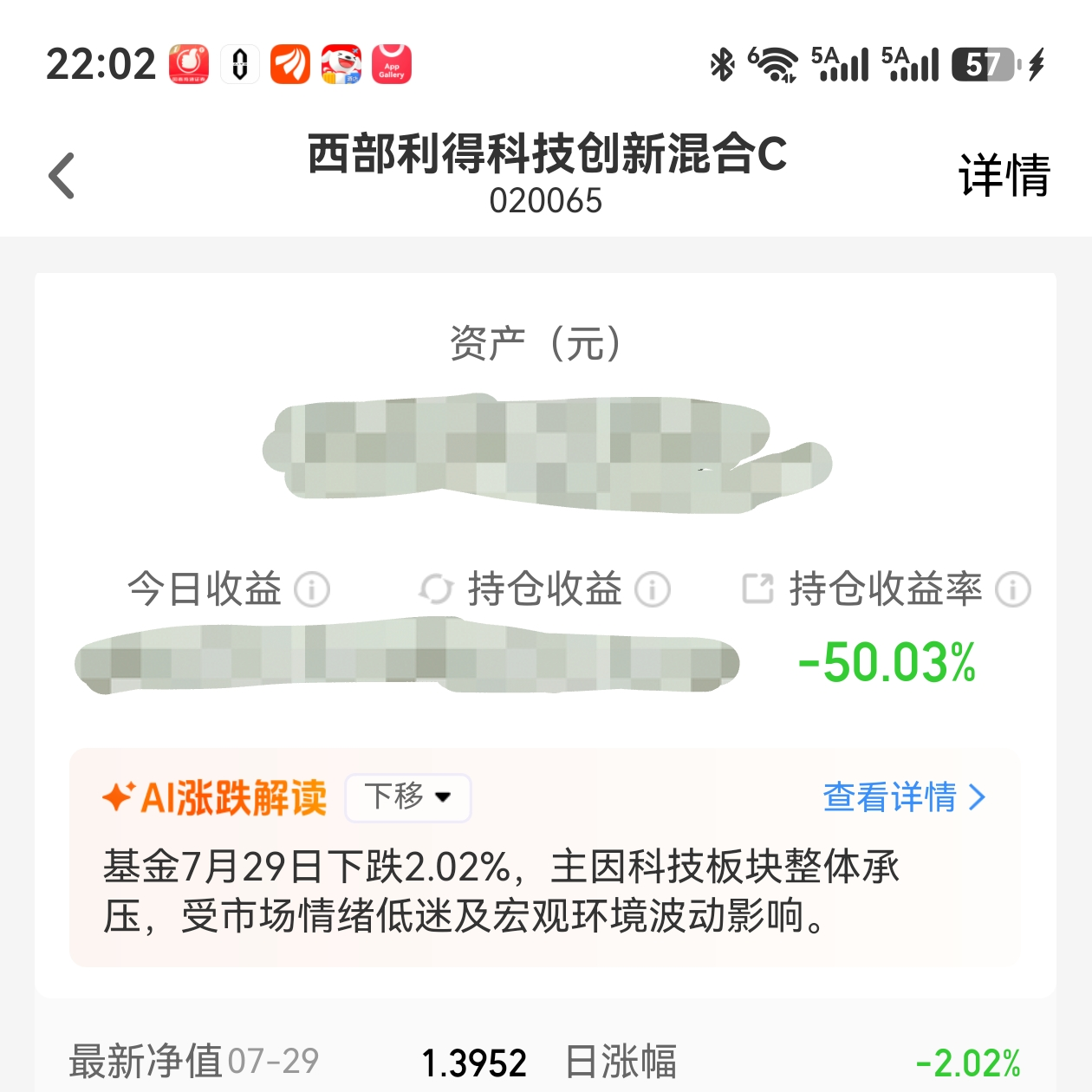1092x1092 pixels.
Task: Tap the info icon next to 今日收益
Action: [x=312, y=590]
